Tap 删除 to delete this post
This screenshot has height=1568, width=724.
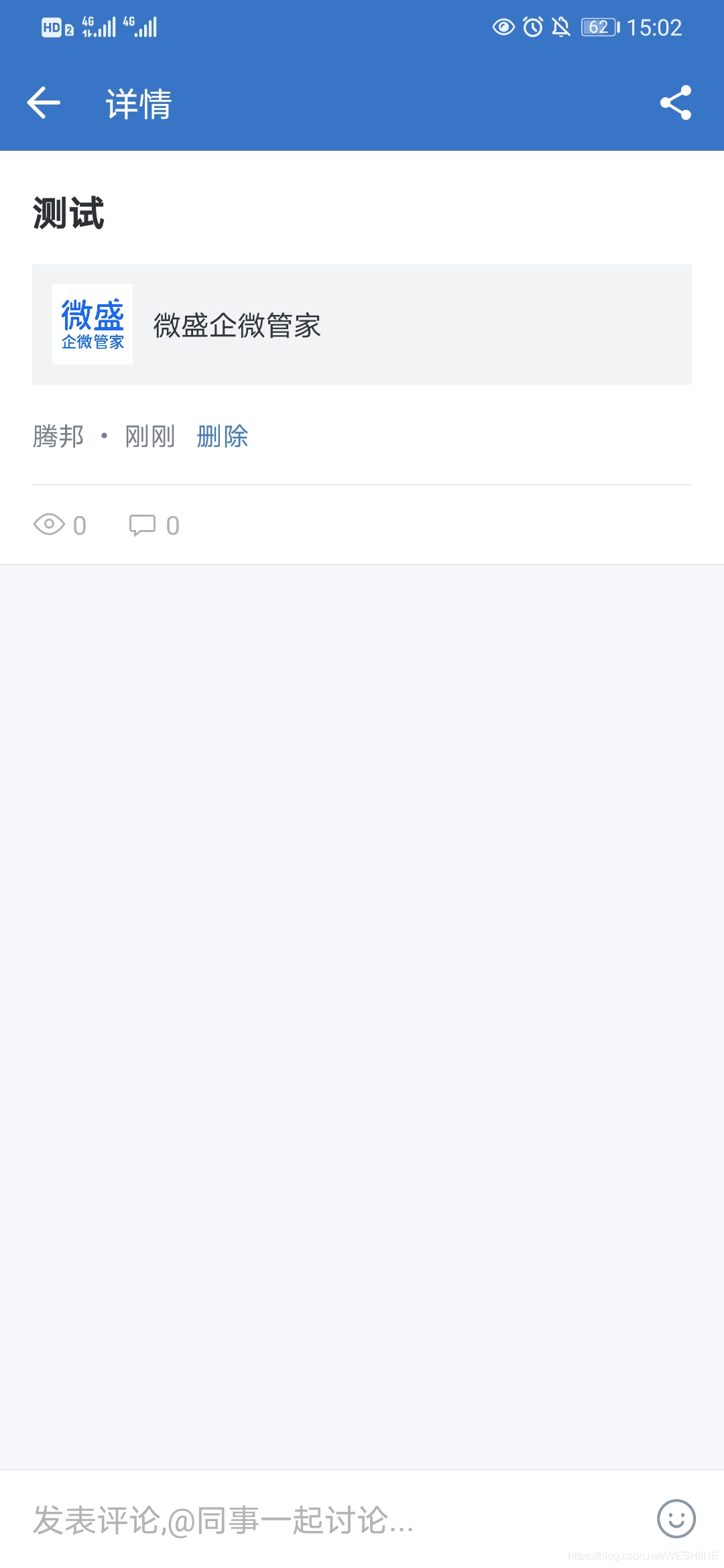(x=222, y=436)
